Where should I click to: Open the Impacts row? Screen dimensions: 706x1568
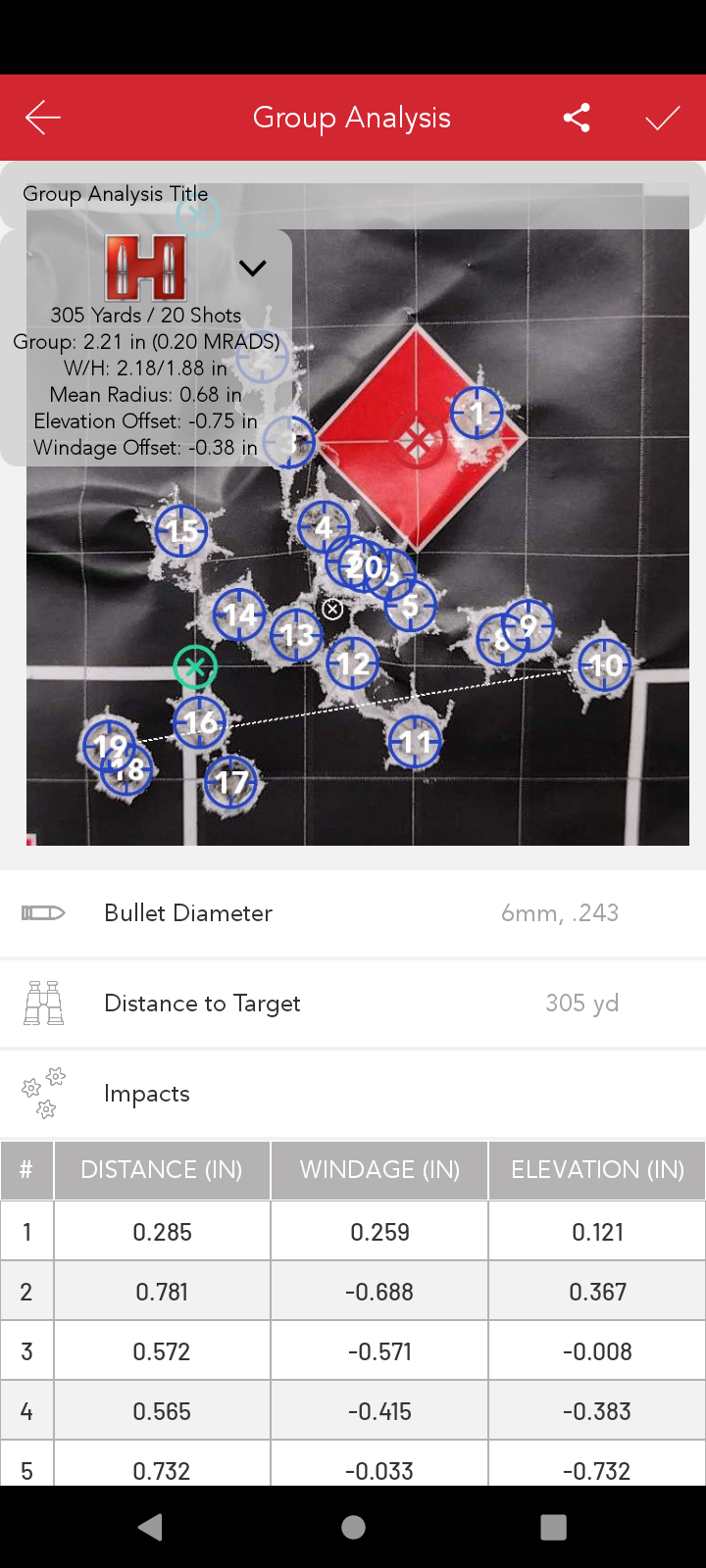(x=353, y=1094)
